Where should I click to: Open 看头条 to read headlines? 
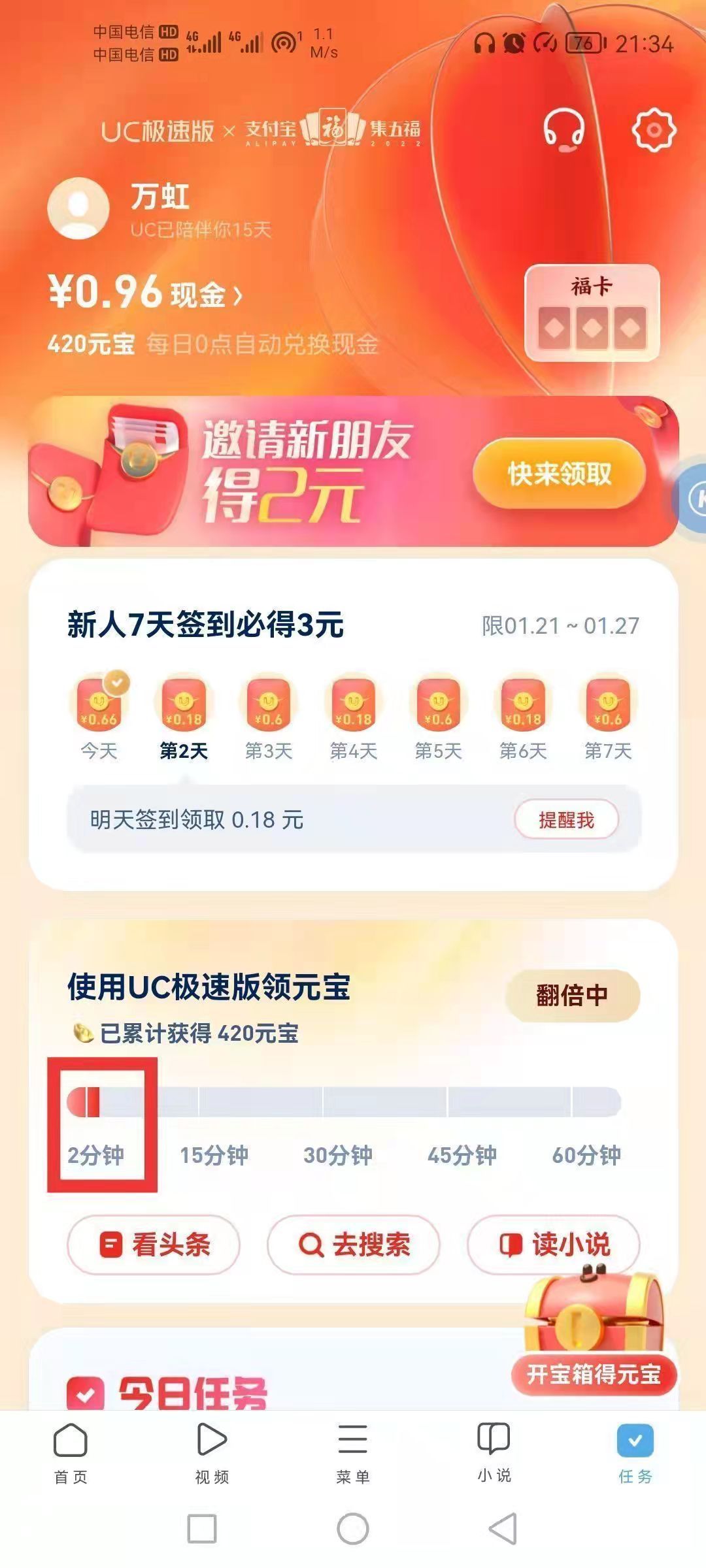pyautogui.click(x=154, y=1245)
